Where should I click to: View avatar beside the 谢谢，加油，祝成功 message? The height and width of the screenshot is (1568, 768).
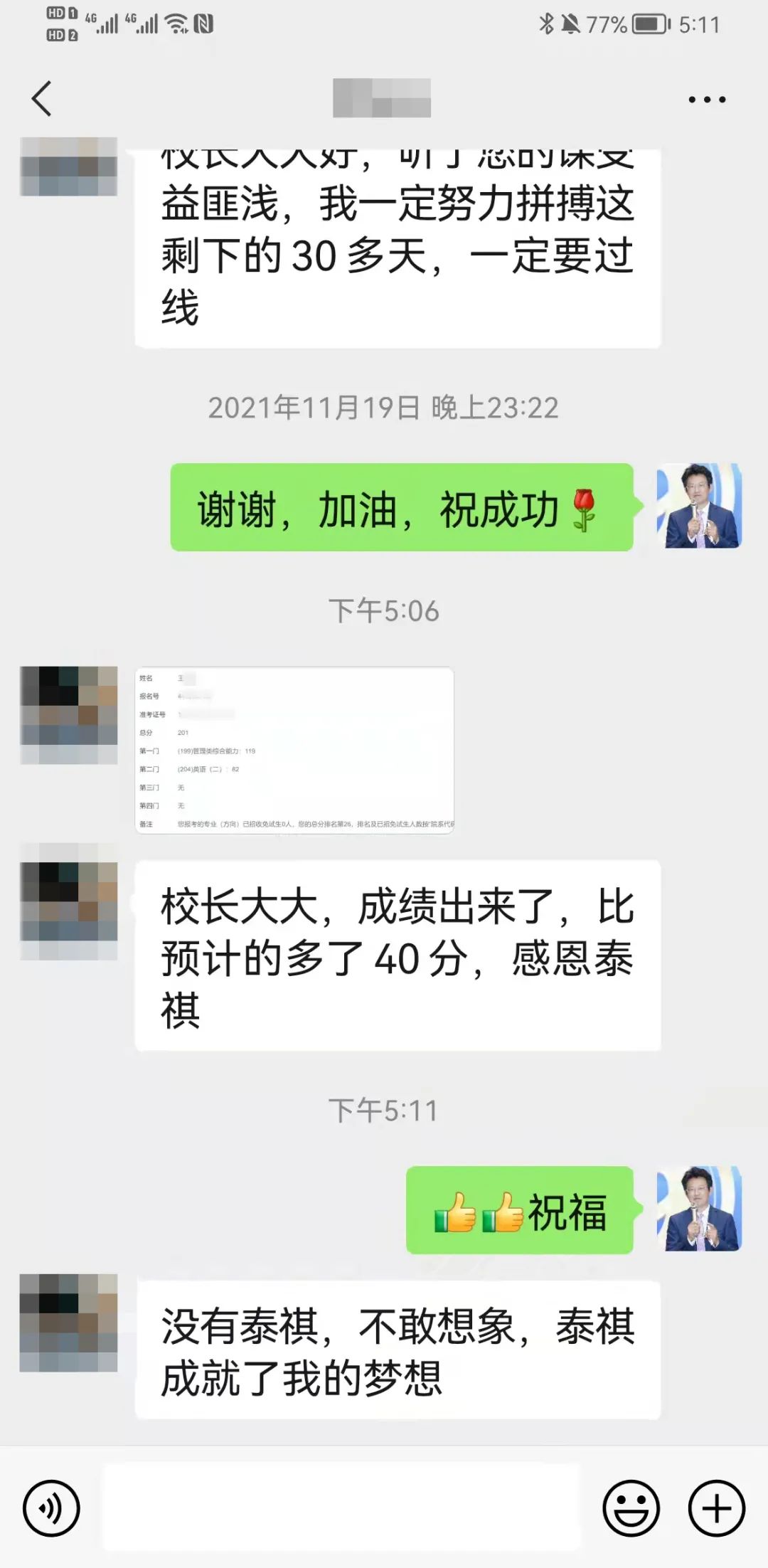click(x=699, y=506)
